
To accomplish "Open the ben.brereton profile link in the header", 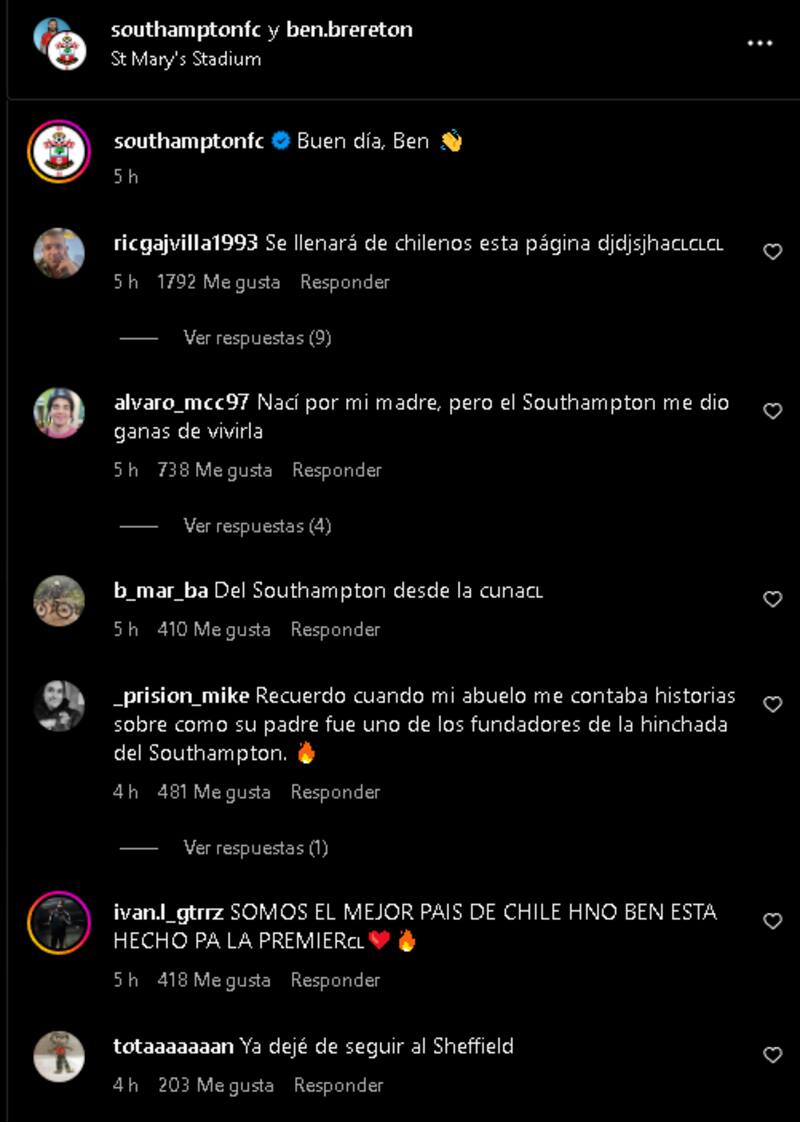I will pyautogui.click(x=349, y=30).
